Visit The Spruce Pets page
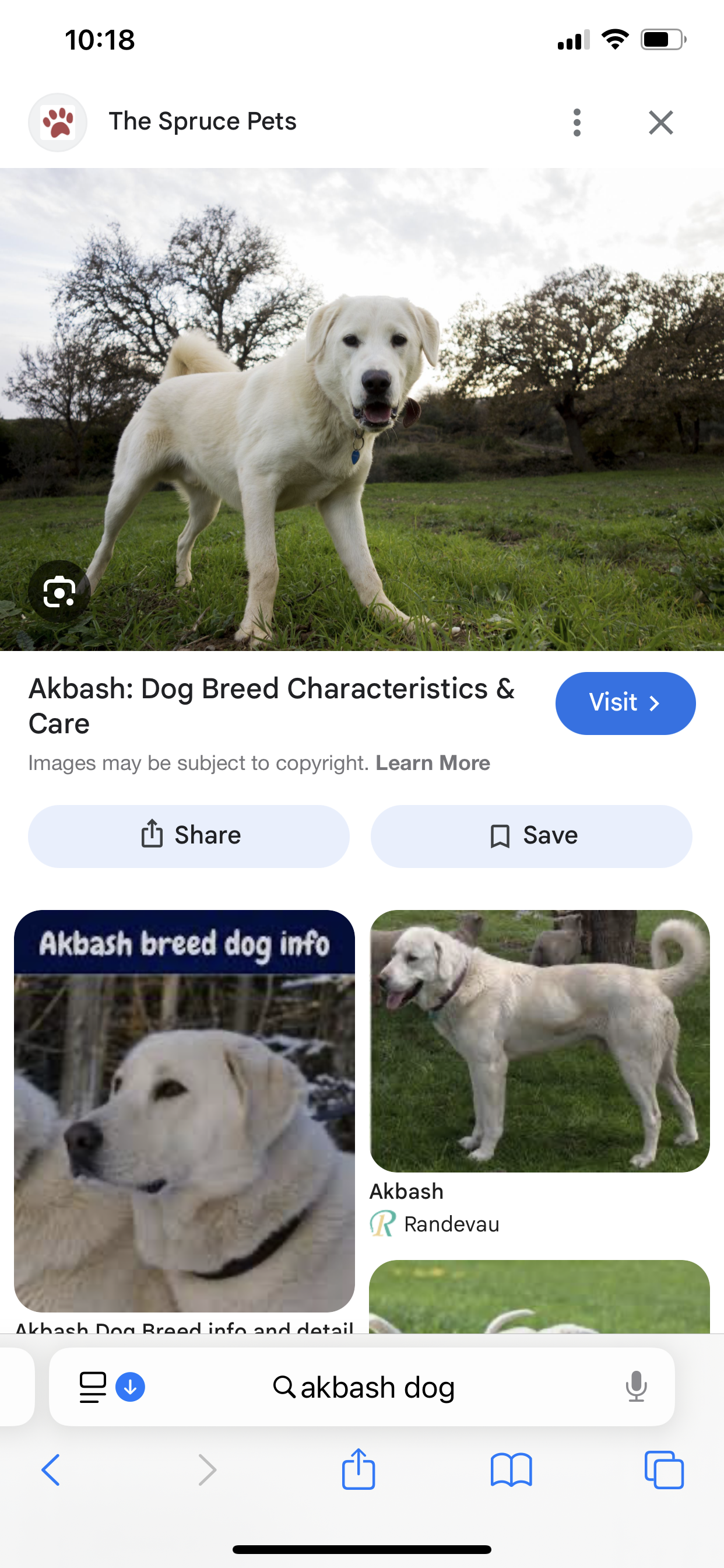The image size is (724, 1568). [x=625, y=703]
